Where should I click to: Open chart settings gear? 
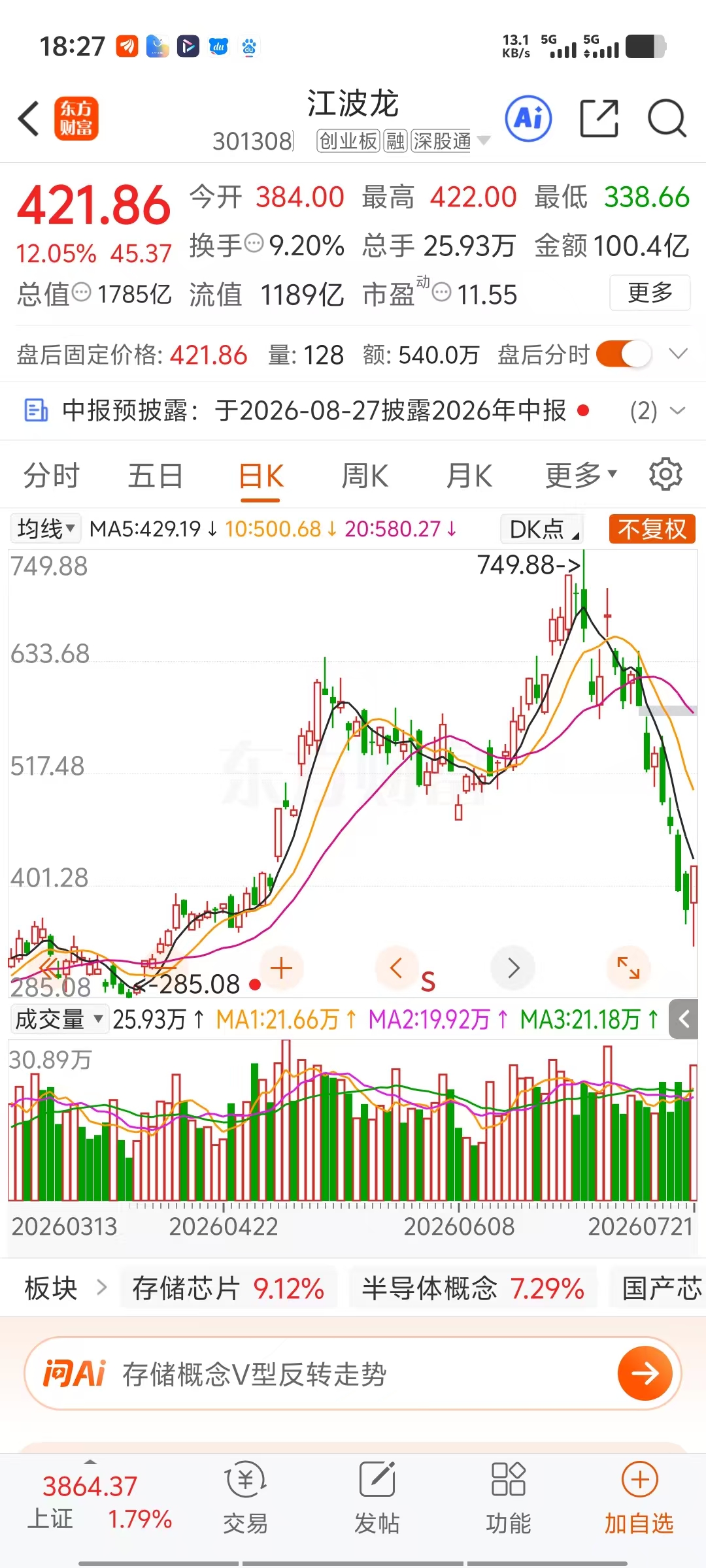(x=665, y=474)
